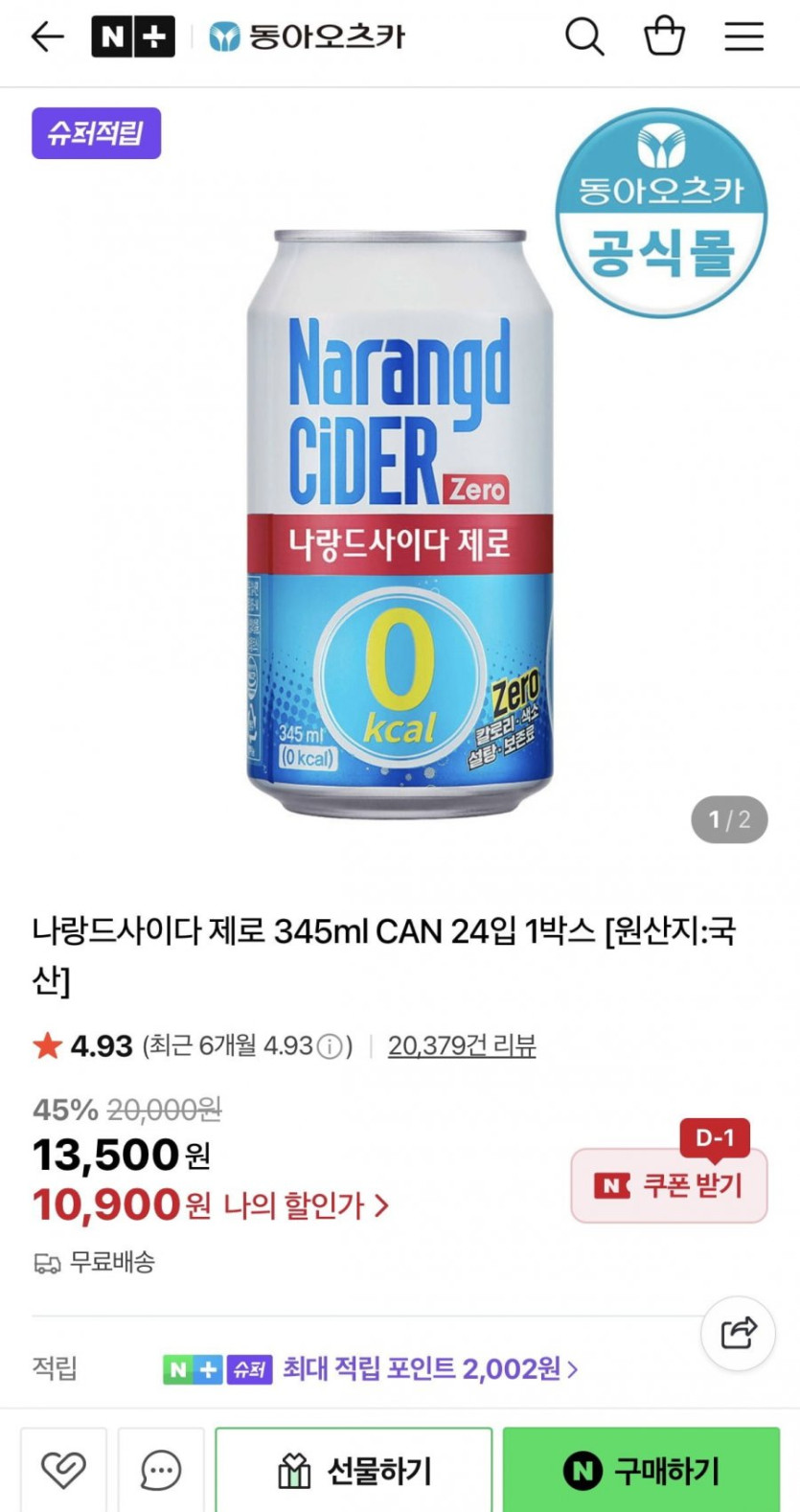Go back using the arrow icon
The width and height of the screenshot is (800, 1512).
point(47,37)
